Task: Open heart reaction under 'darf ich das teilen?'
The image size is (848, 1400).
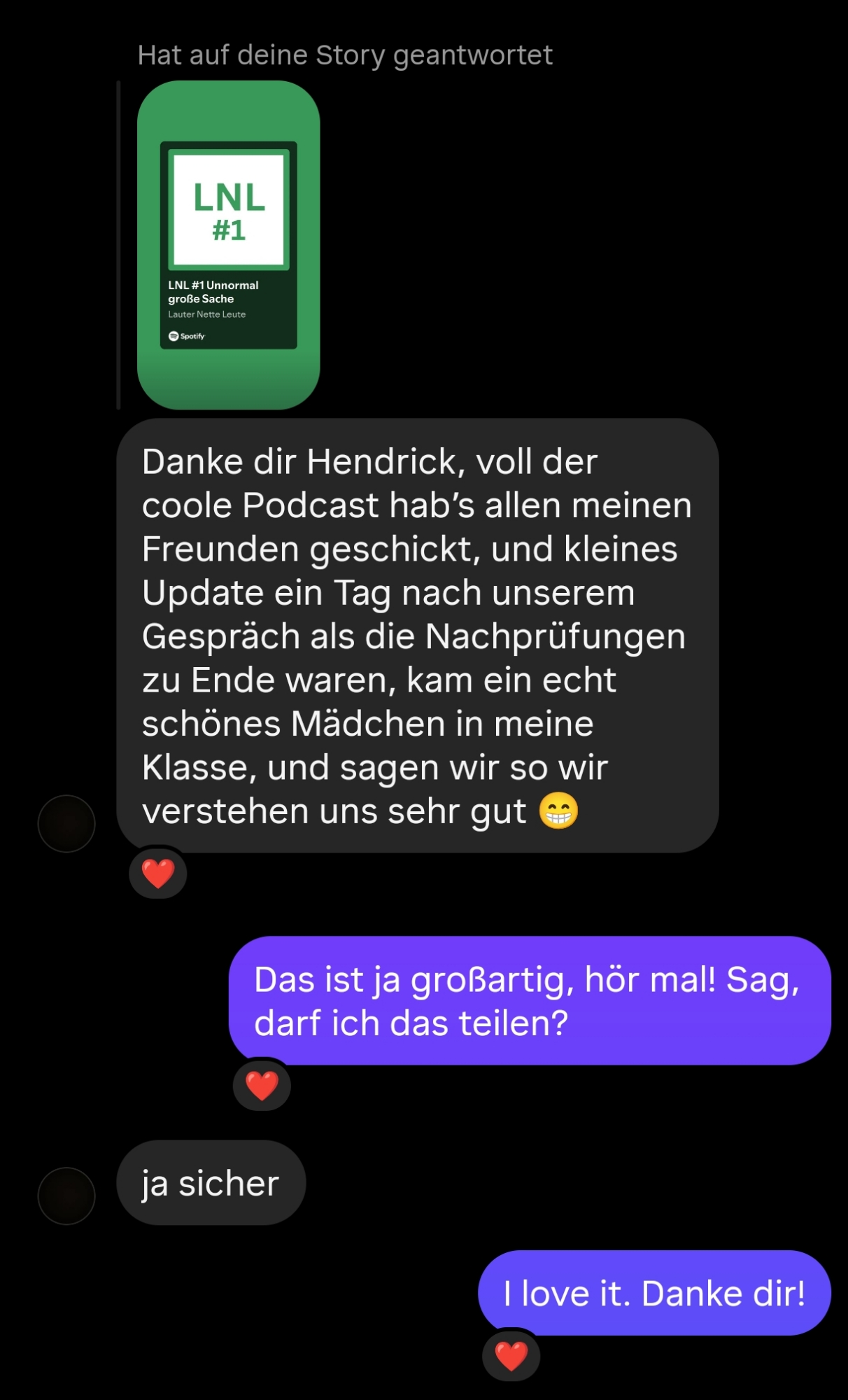Action: [x=262, y=1086]
